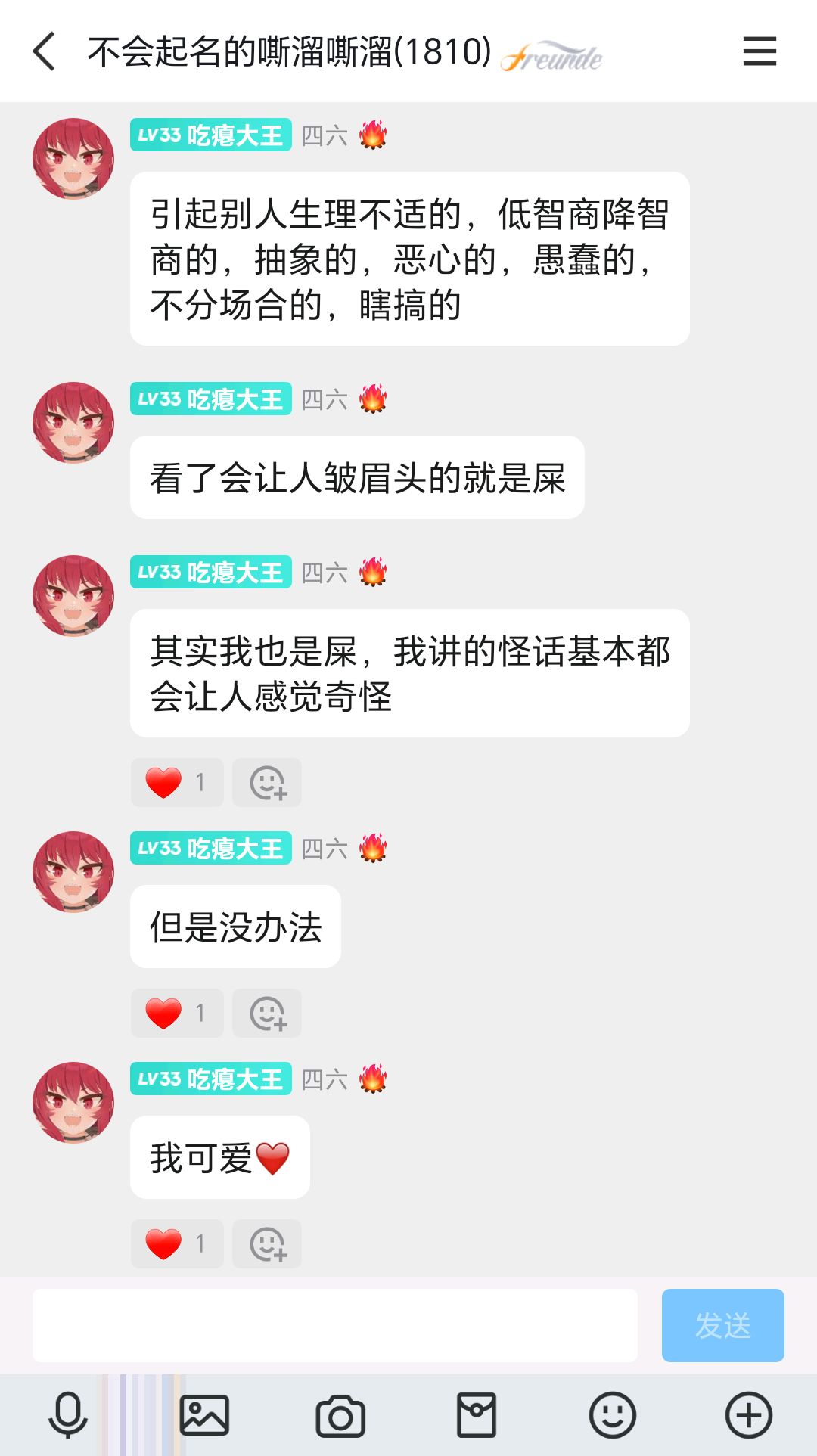The image size is (817, 1456).
Task: Add emoji reaction under 但是没办法
Action: pos(267,1013)
